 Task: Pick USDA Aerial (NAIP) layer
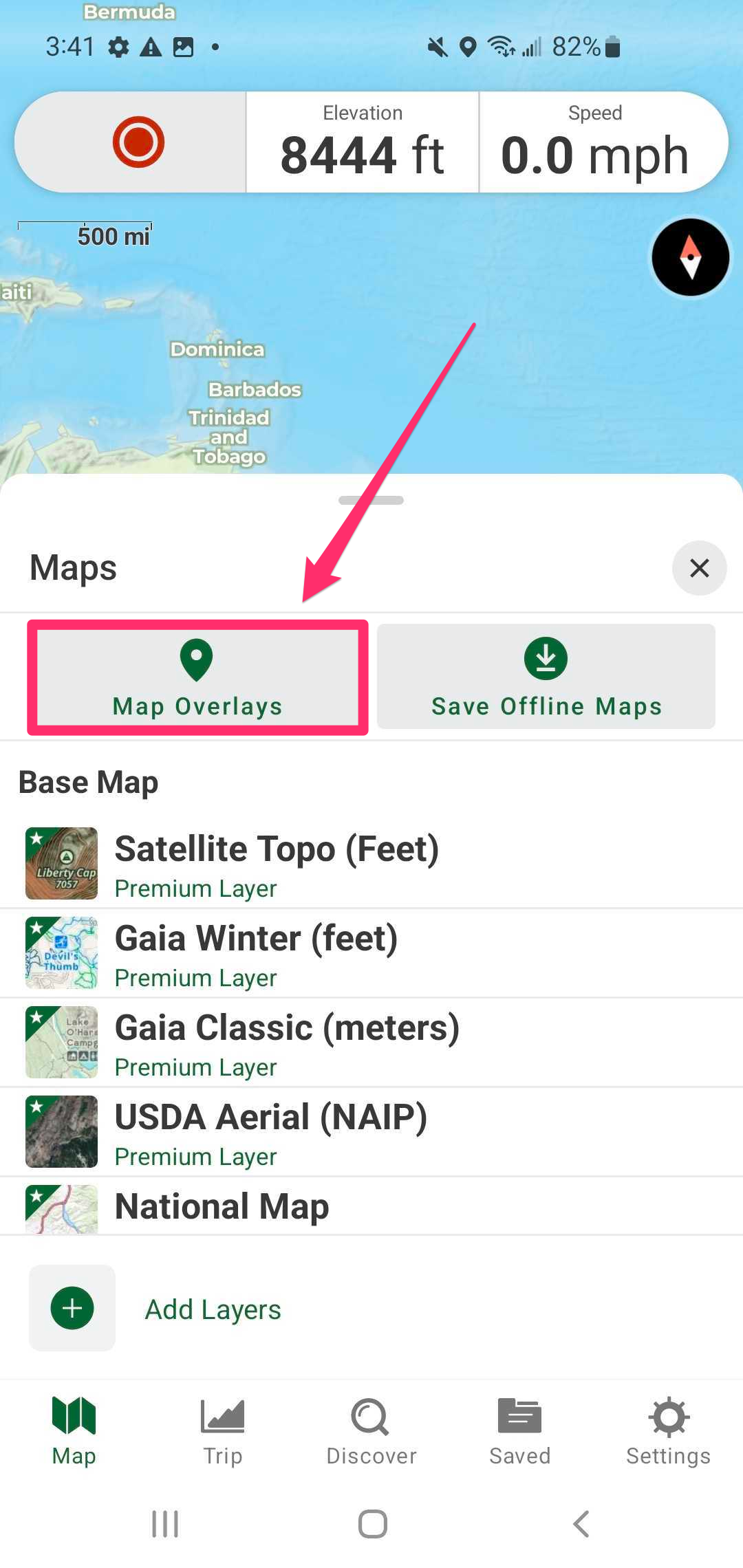[270, 1131]
